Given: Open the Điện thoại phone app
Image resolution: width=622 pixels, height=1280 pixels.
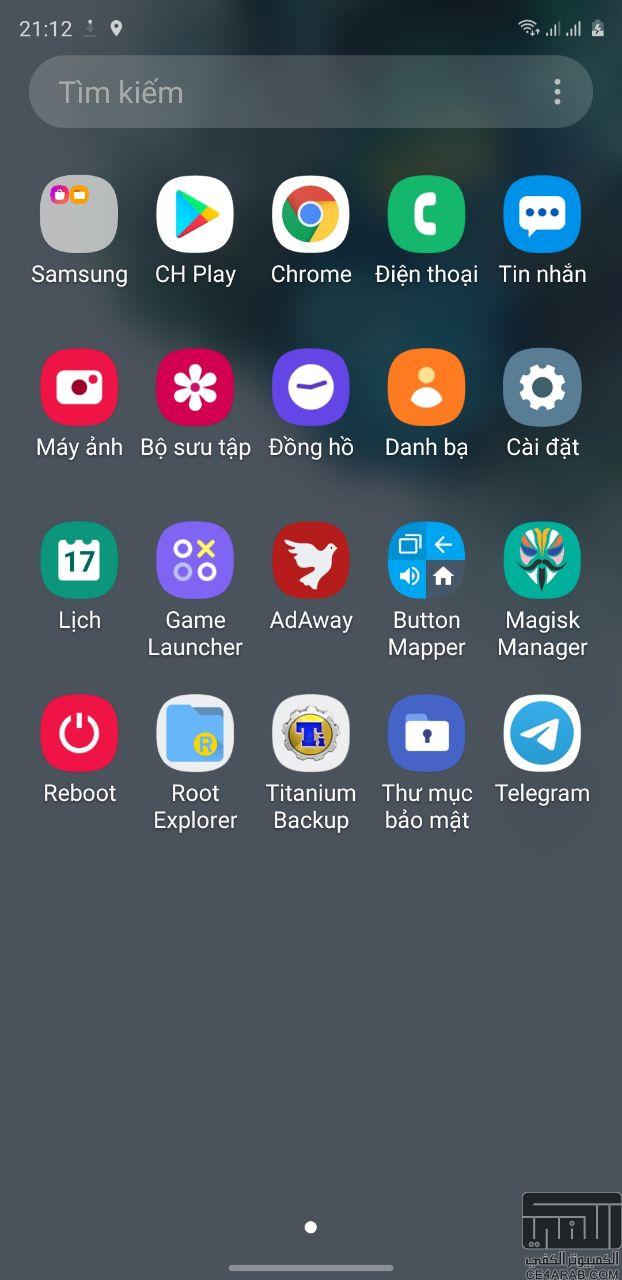Looking at the screenshot, I should pos(427,215).
